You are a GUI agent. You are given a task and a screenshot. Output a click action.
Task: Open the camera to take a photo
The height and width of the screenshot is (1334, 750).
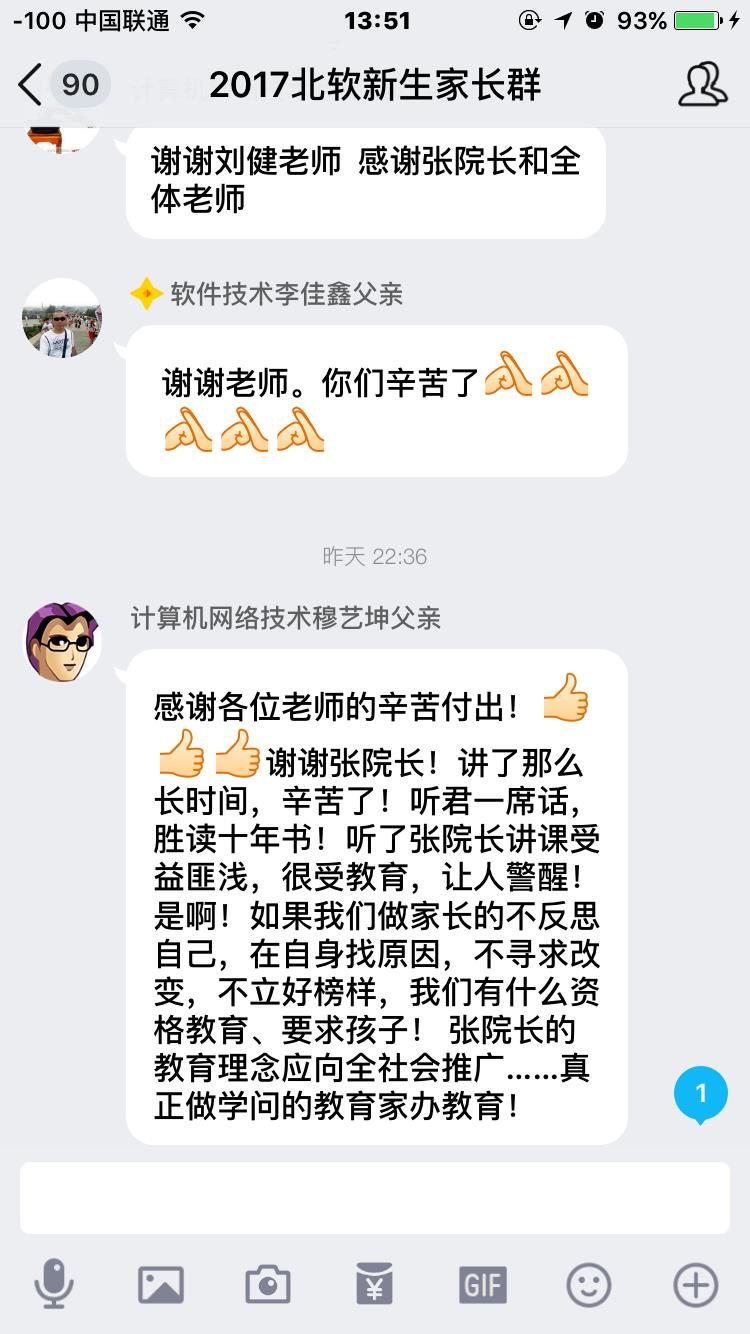[x=267, y=1284]
